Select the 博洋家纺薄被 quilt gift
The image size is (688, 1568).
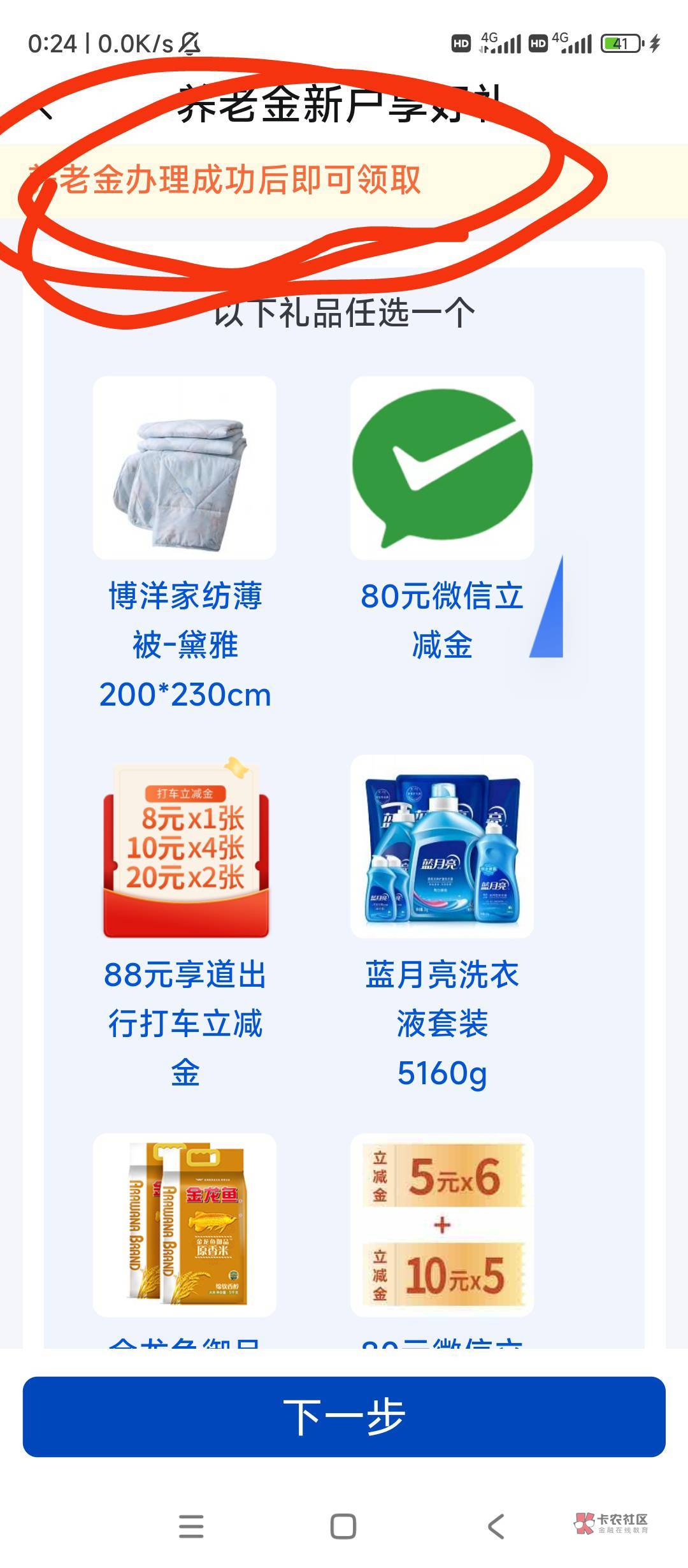click(x=185, y=468)
